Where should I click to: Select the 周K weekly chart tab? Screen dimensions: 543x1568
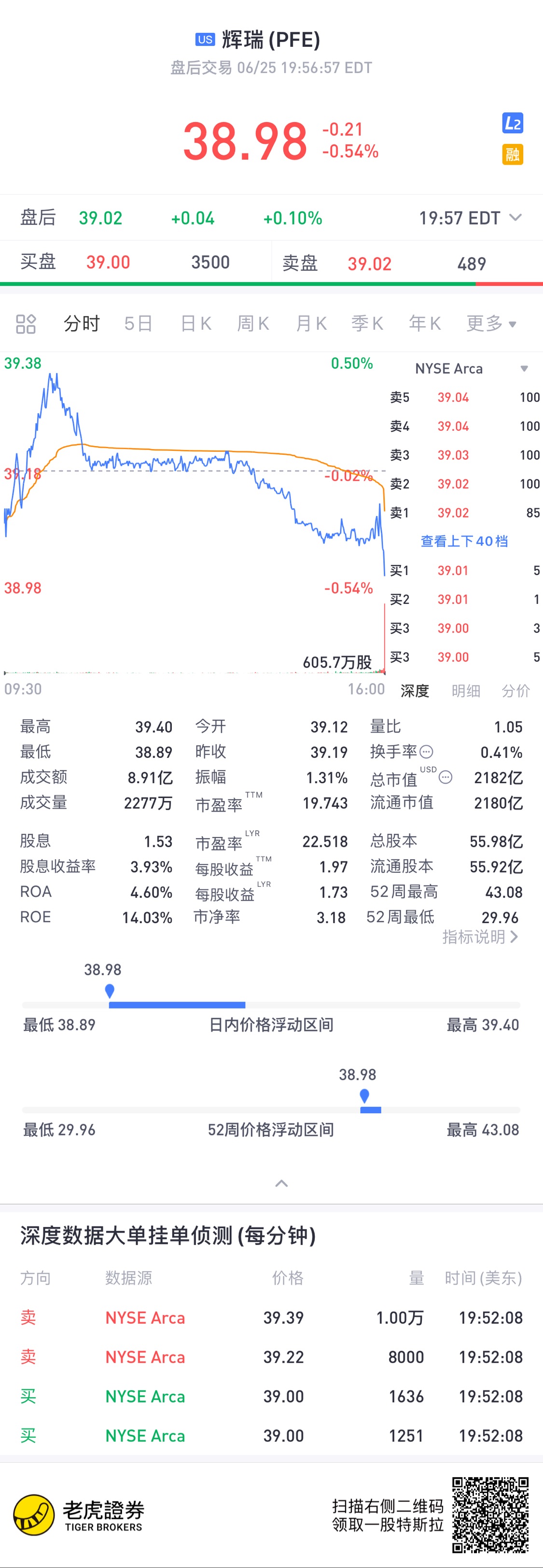pos(253,324)
